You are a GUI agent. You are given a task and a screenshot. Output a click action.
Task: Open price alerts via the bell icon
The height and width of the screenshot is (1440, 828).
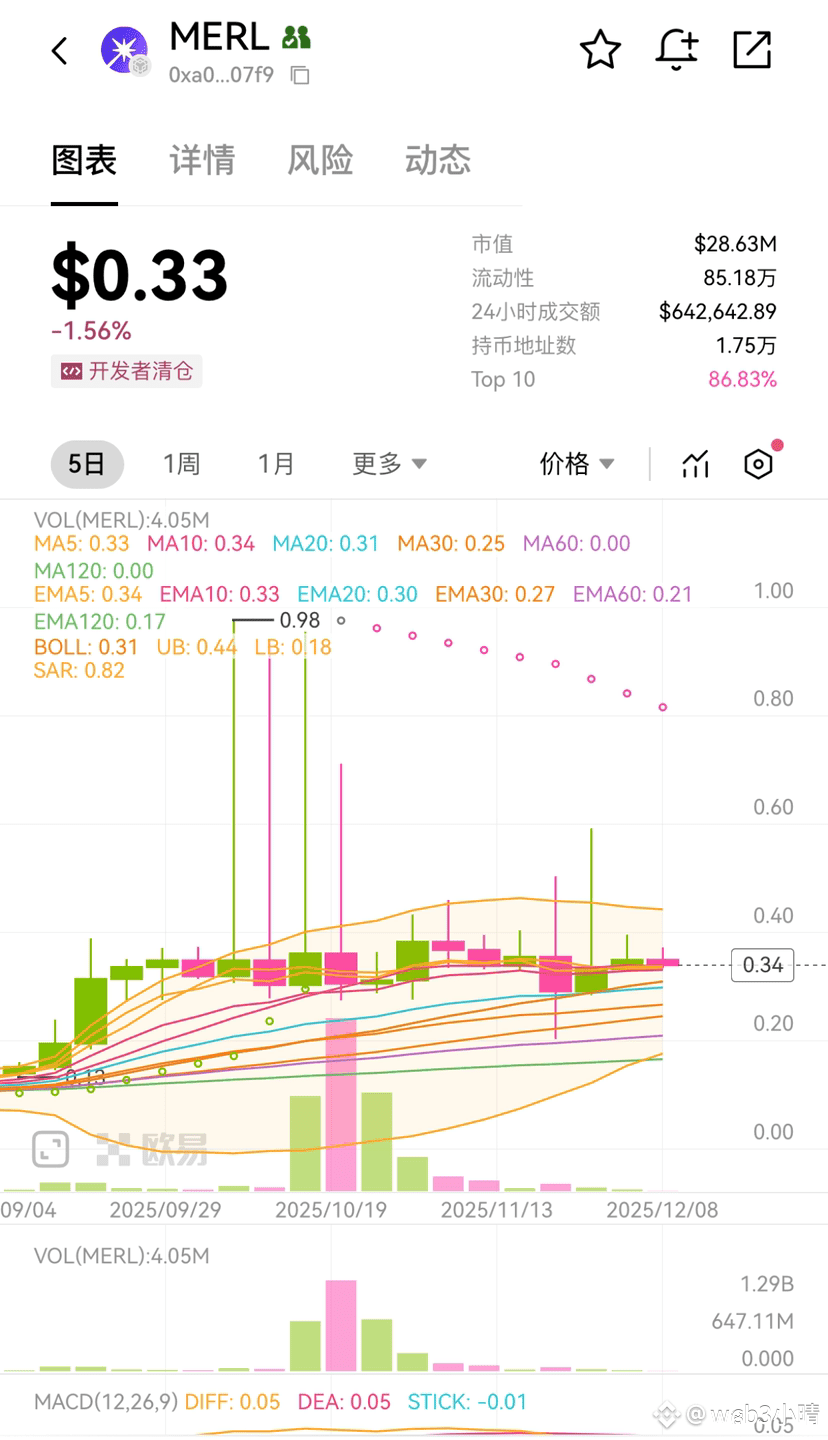tap(676, 50)
